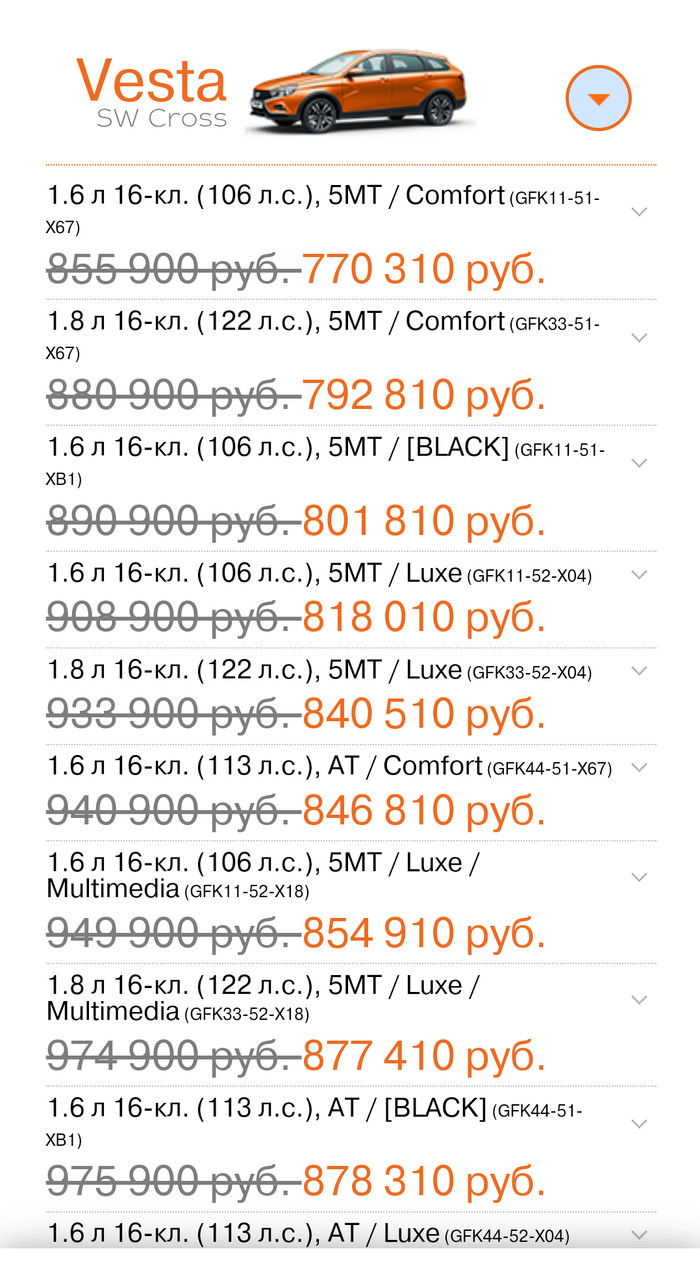Expand the AT Luxe trim GFK44-52-X04

640,1235
